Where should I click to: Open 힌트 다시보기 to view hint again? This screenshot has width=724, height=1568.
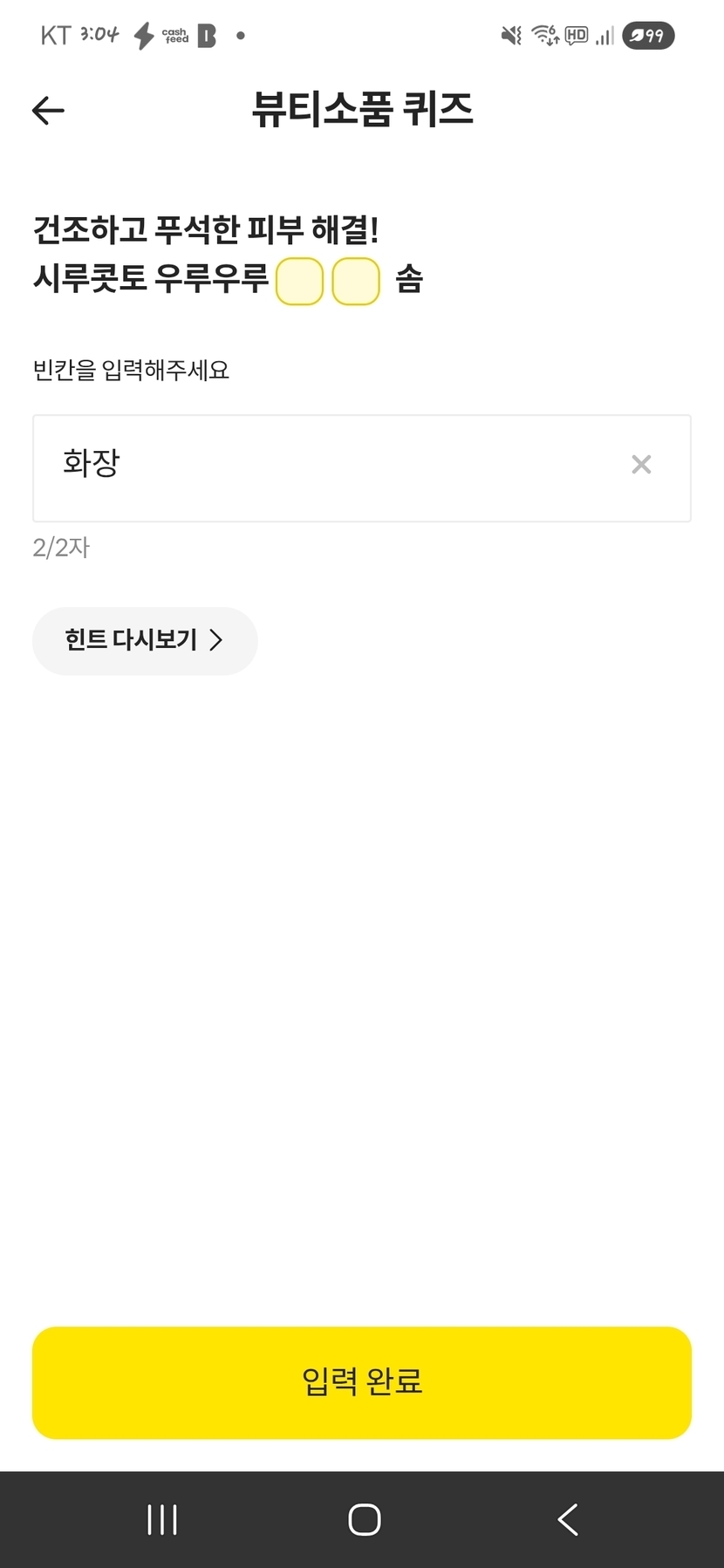(x=145, y=641)
